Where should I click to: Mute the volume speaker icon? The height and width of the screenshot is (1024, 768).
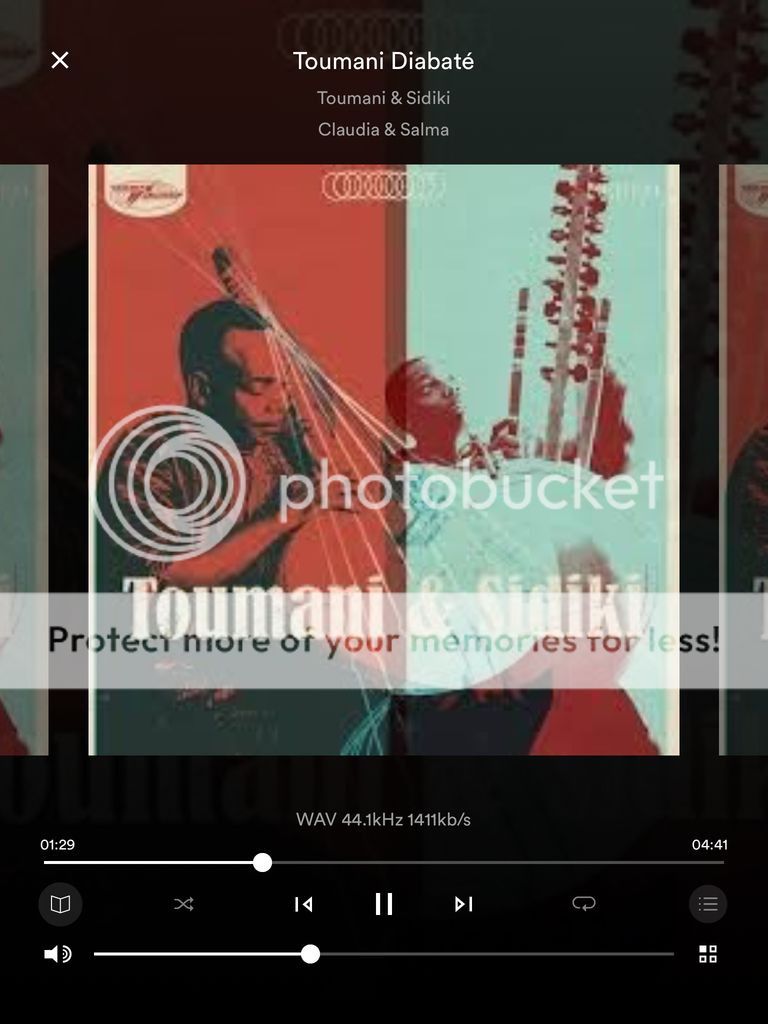click(x=58, y=954)
